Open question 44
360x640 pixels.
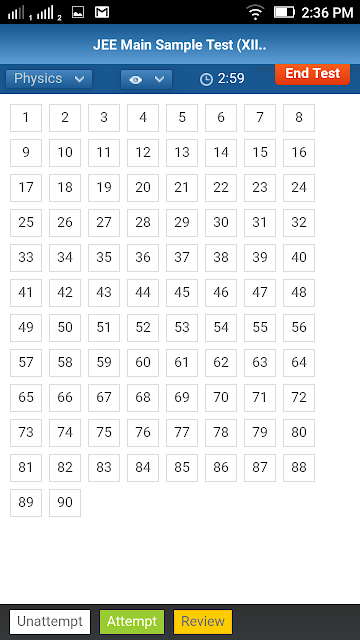pos(143,293)
